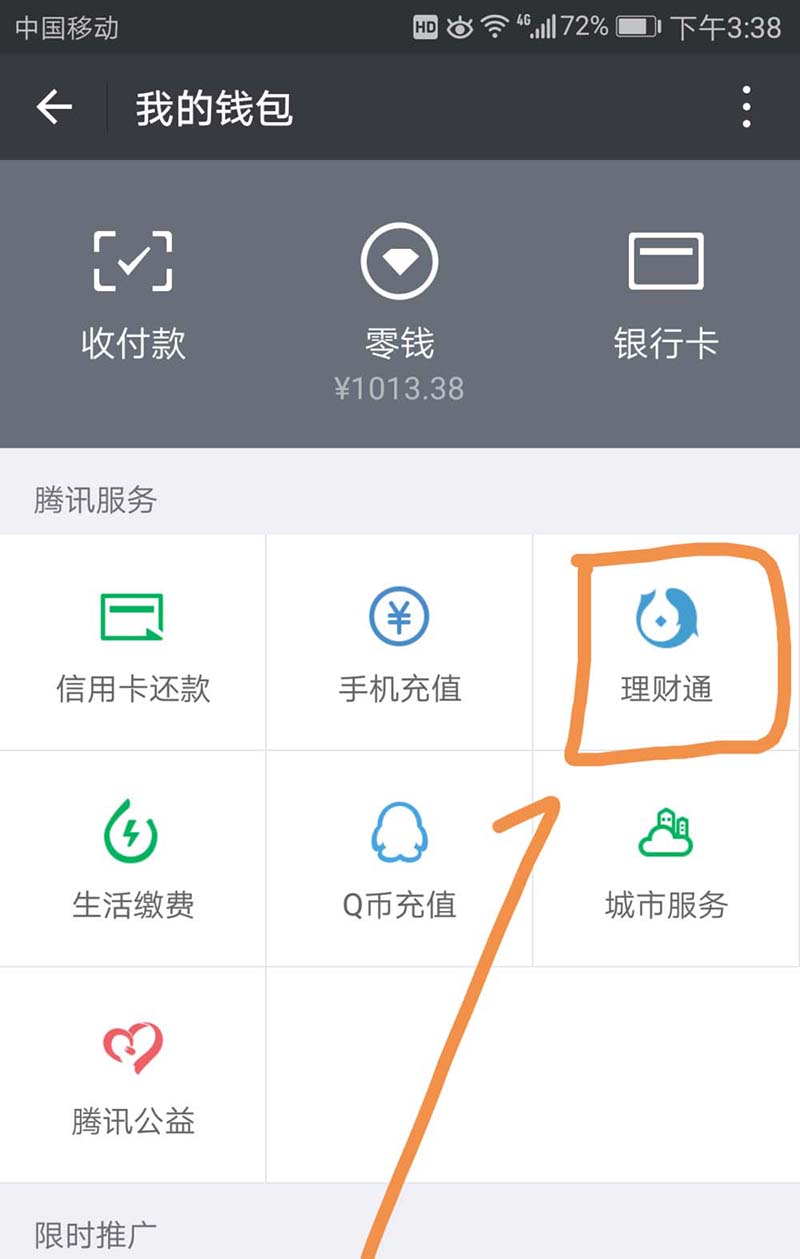Open 城市服务 city services

tap(666, 859)
